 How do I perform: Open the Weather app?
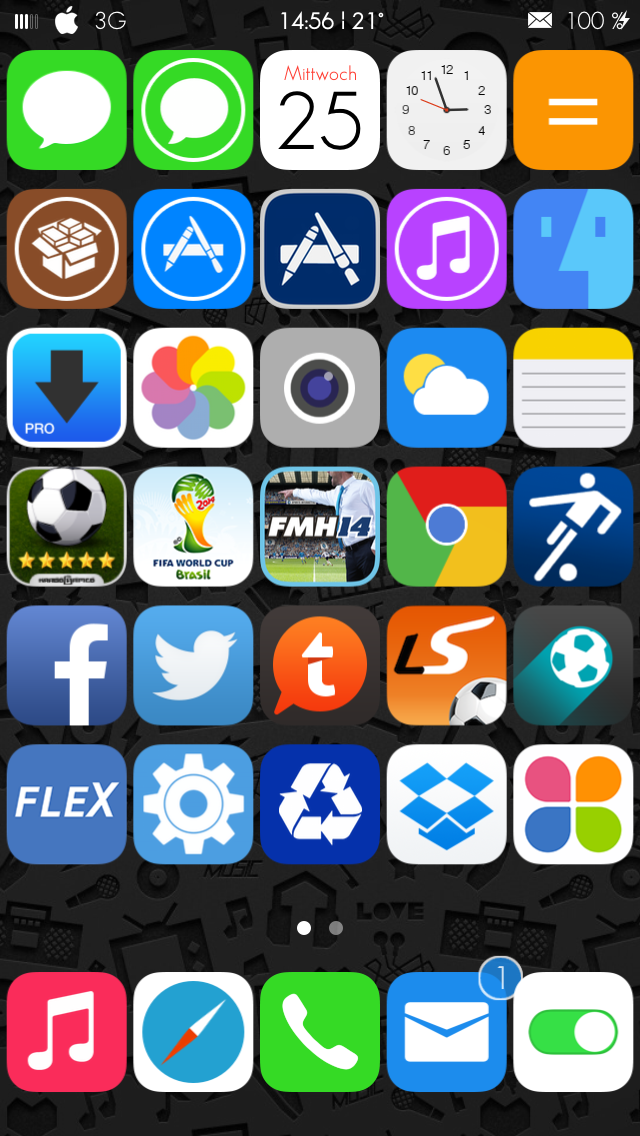pyautogui.click(x=447, y=387)
